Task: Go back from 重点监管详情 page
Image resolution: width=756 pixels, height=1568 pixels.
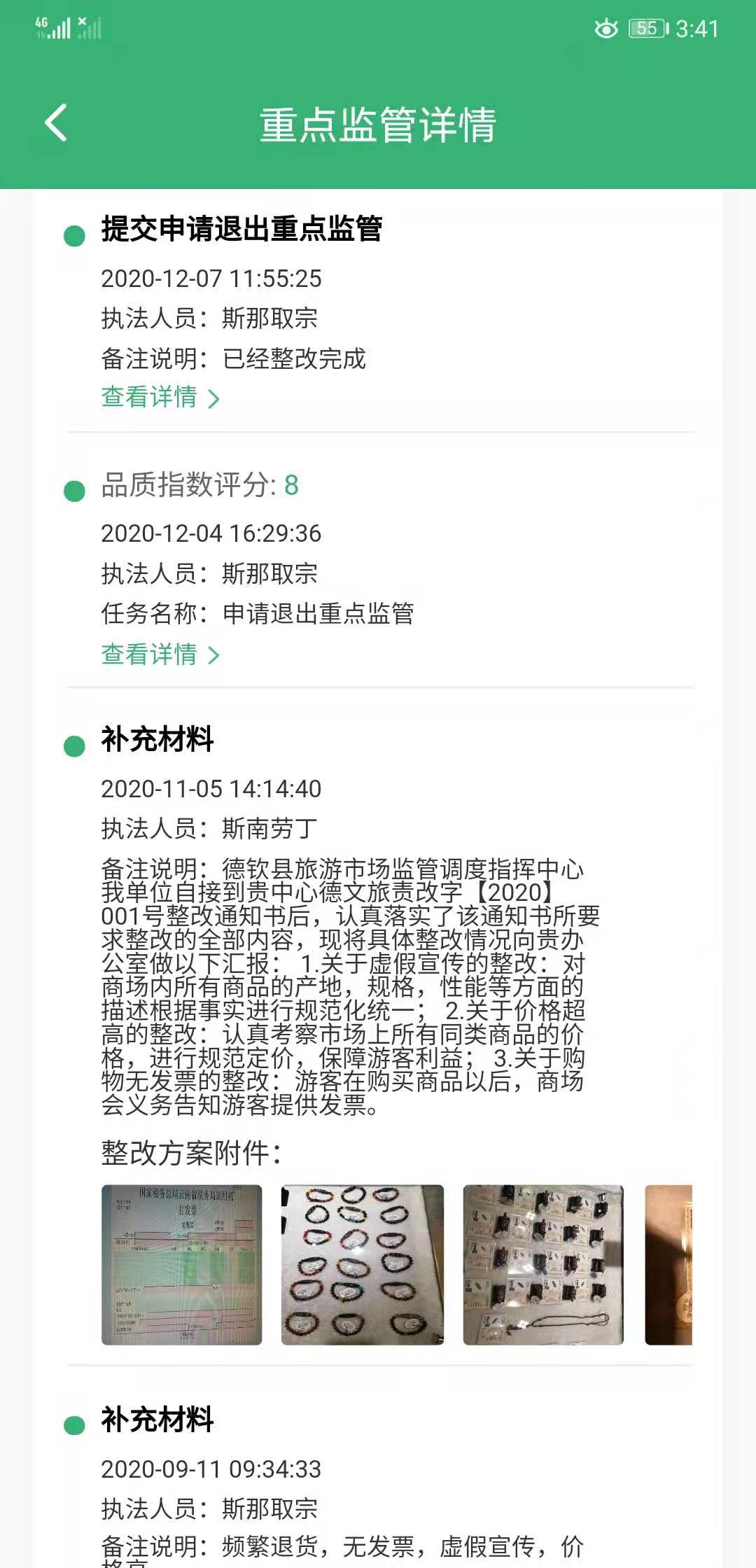Action: tap(56, 123)
